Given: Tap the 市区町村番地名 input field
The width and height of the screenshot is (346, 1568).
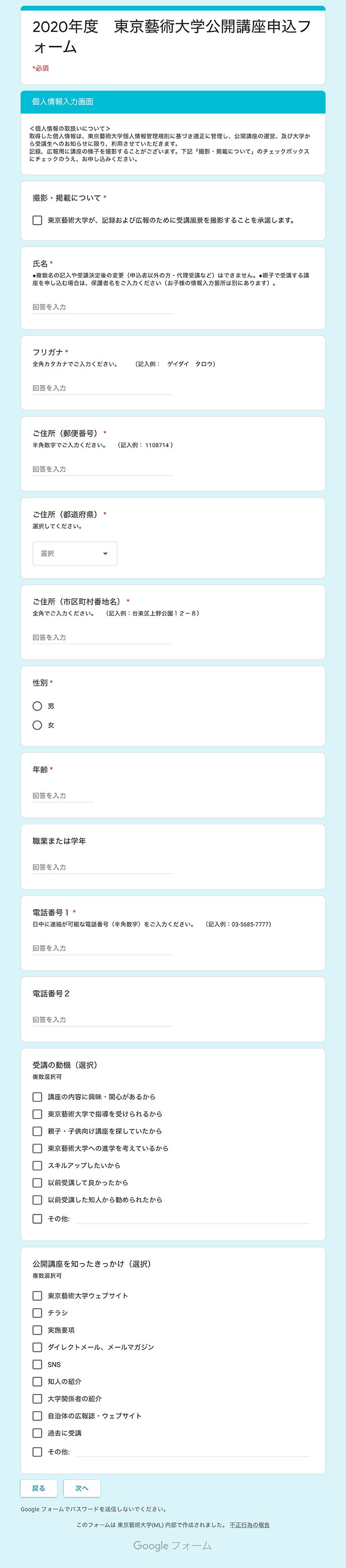Looking at the screenshot, I should [x=102, y=637].
